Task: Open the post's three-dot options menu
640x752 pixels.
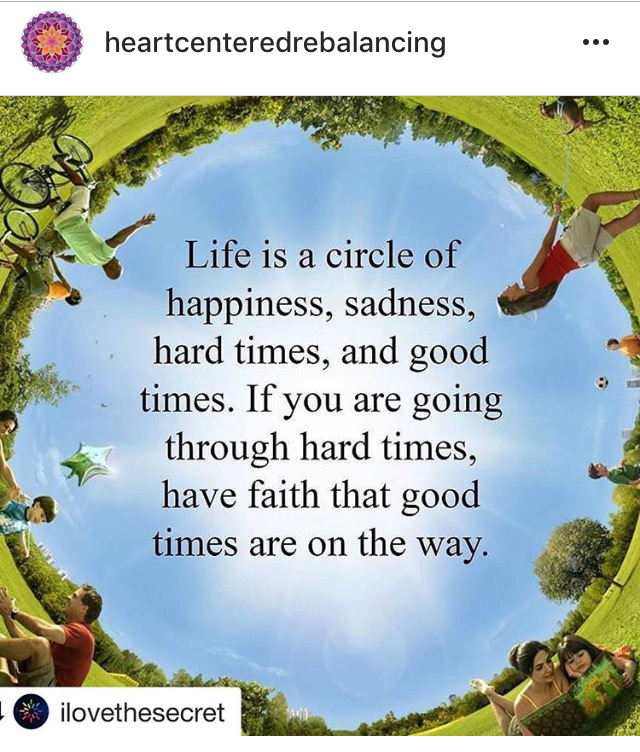Action: click(595, 43)
